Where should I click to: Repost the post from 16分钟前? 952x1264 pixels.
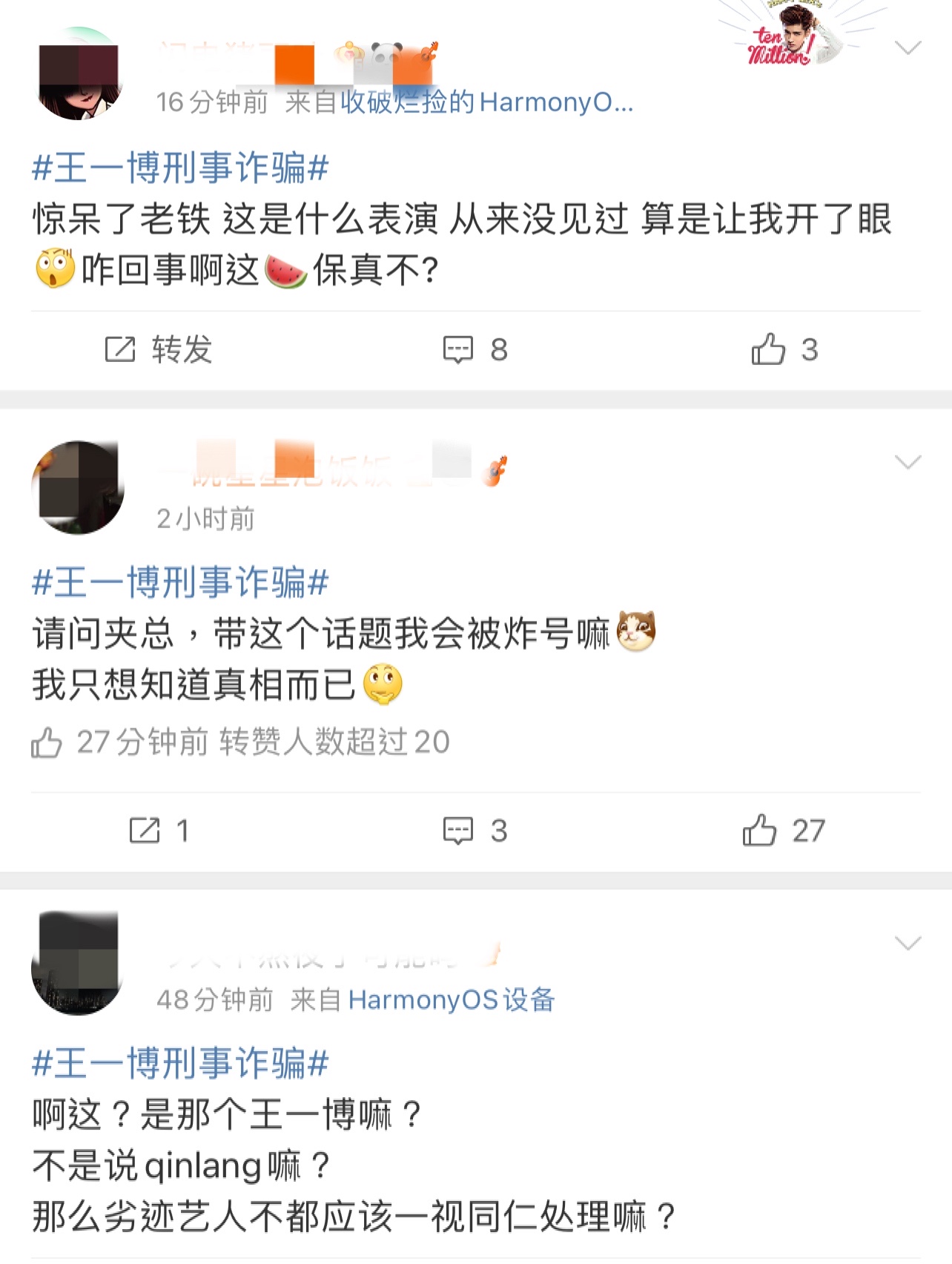point(158,349)
